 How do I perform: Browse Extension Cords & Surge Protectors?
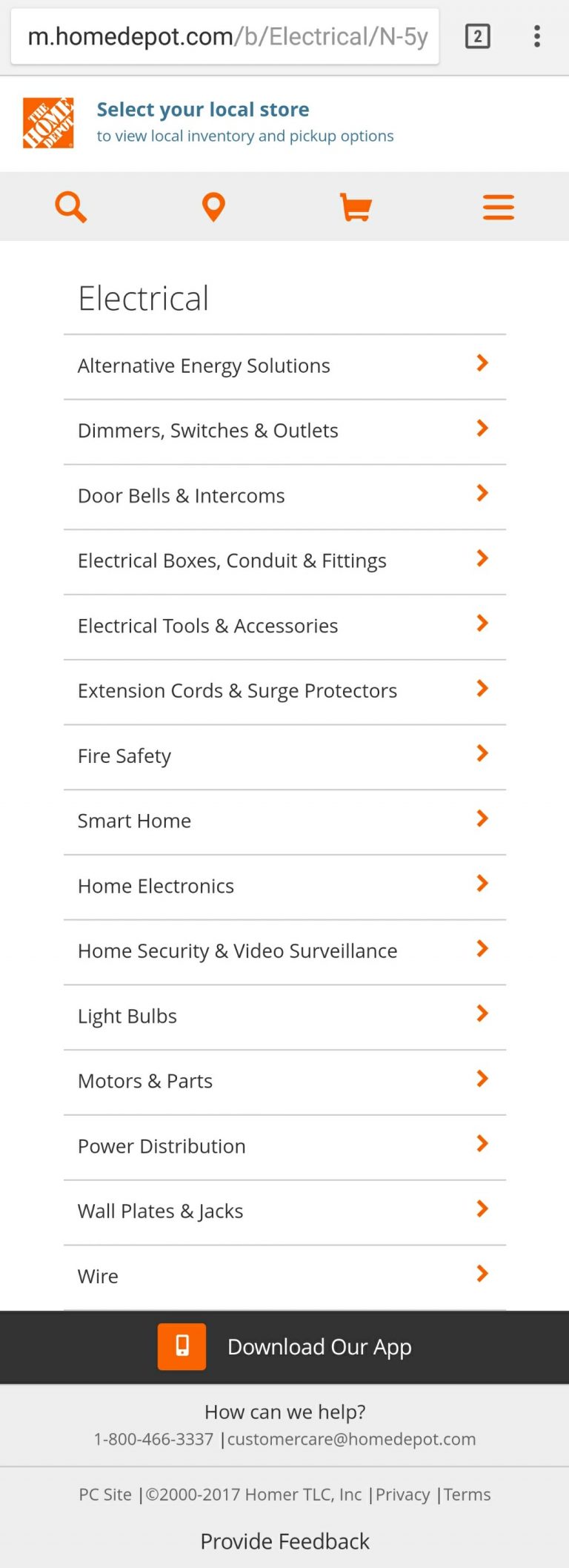pyautogui.click(x=284, y=691)
